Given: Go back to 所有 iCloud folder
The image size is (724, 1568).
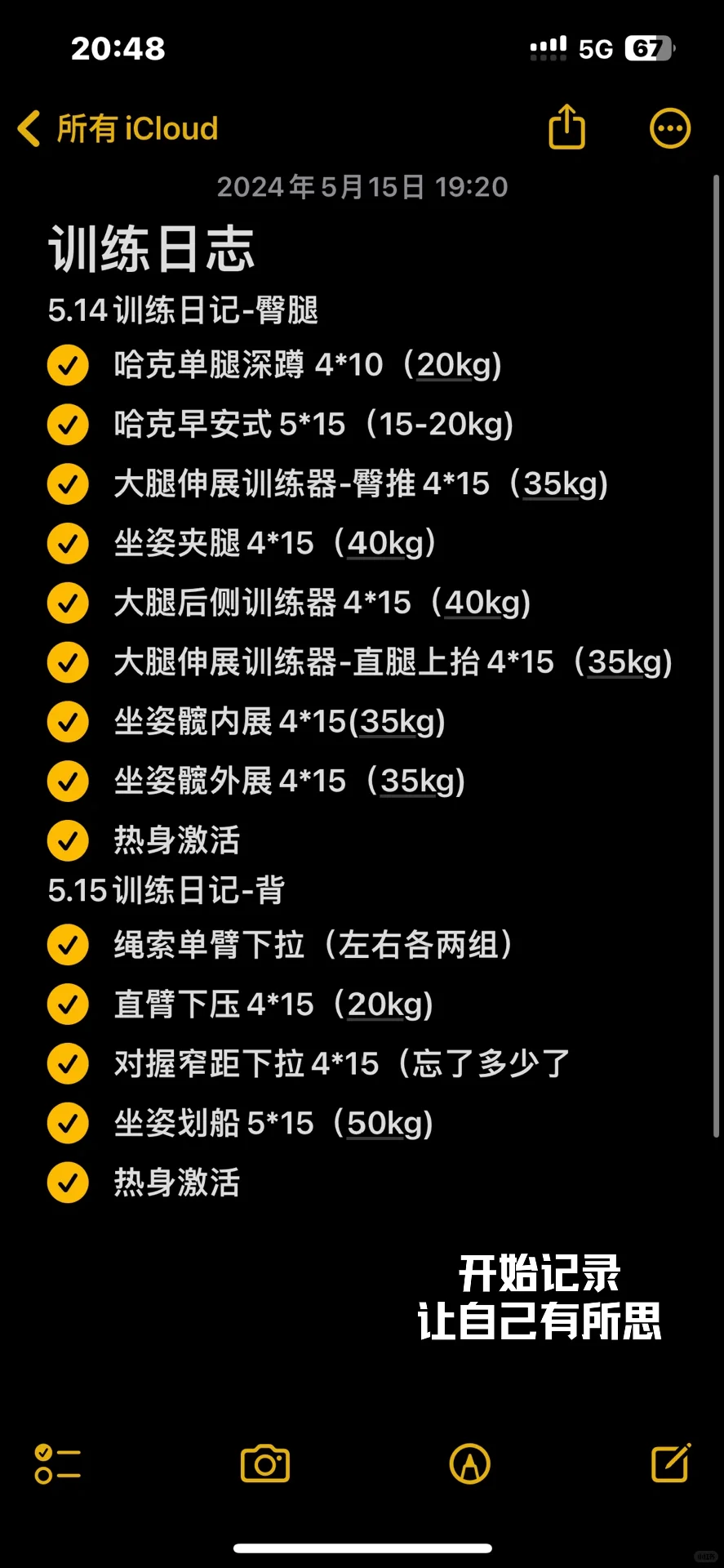Looking at the screenshot, I should (118, 128).
